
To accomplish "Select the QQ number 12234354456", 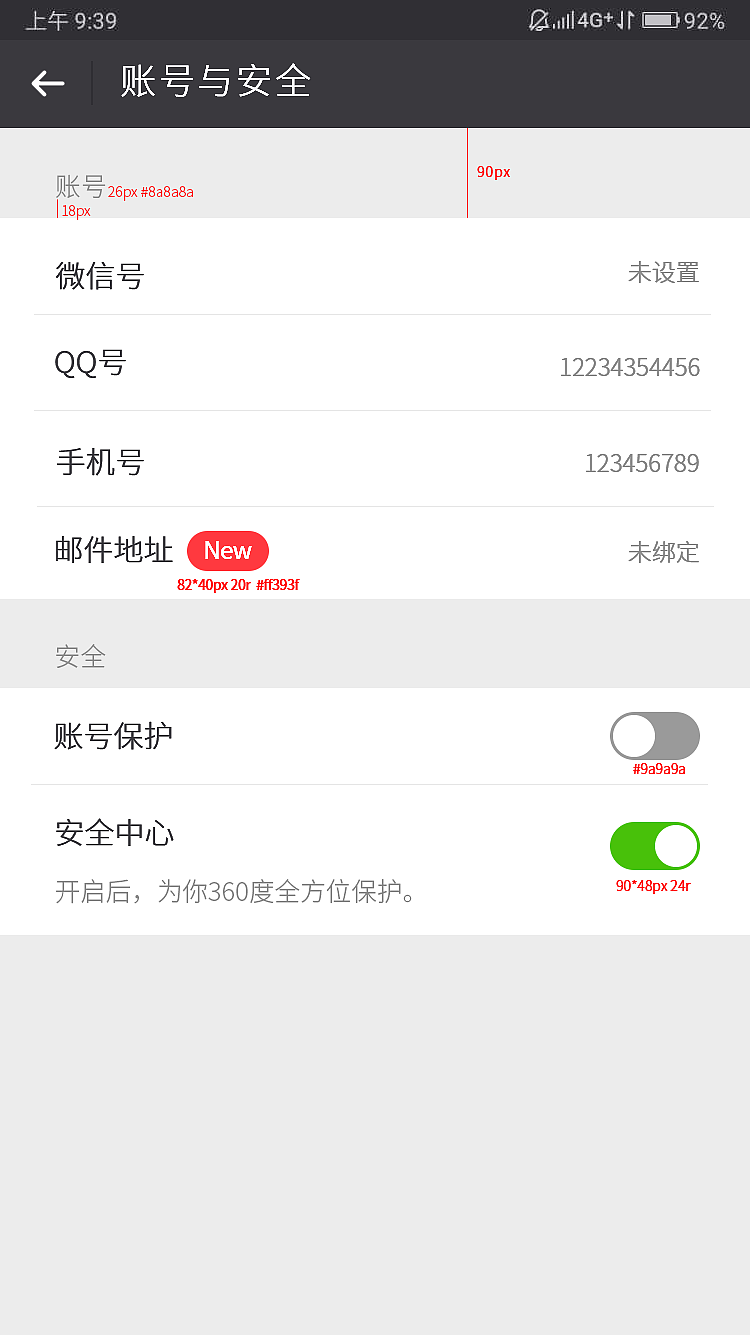I will coord(629,368).
